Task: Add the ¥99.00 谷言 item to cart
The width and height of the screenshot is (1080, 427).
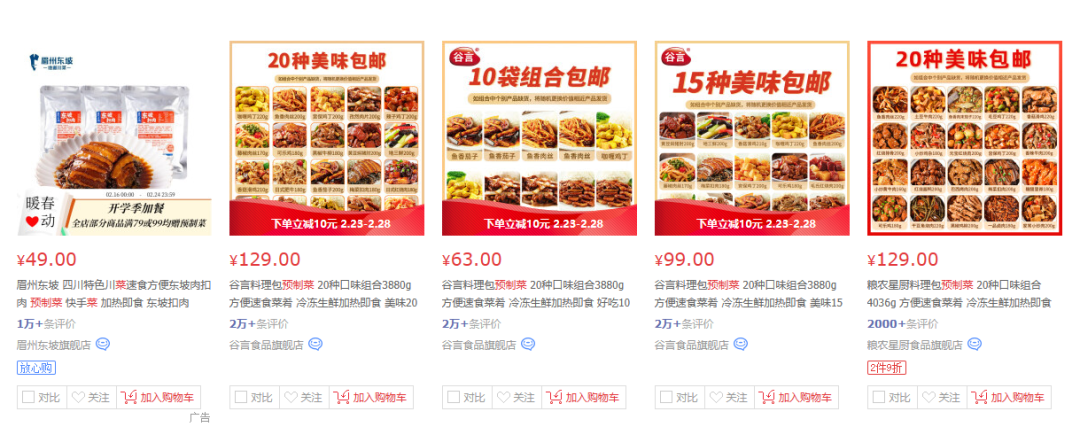Action: point(797,397)
